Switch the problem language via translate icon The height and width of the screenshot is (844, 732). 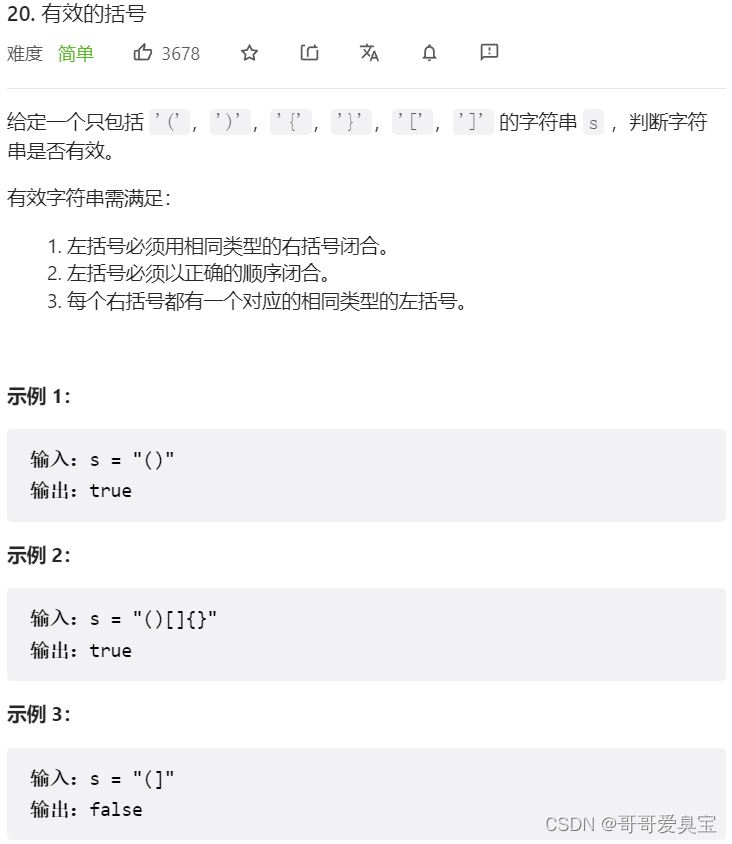pyautogui.click(x=369, y=53)
